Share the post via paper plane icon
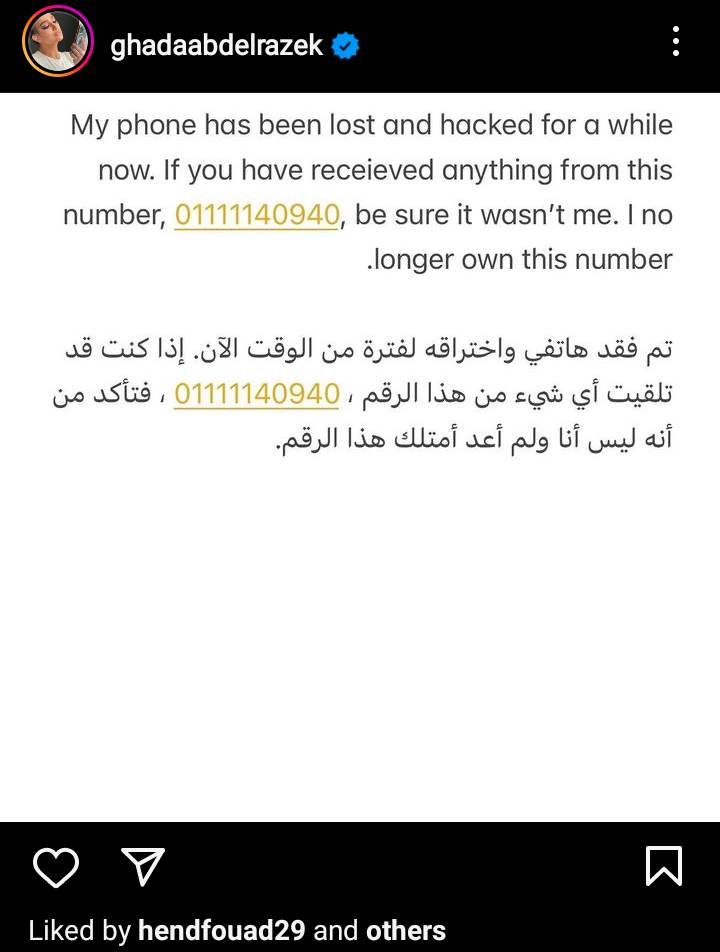The height and width of the screenshot is (952, 720). click(142, 866)
